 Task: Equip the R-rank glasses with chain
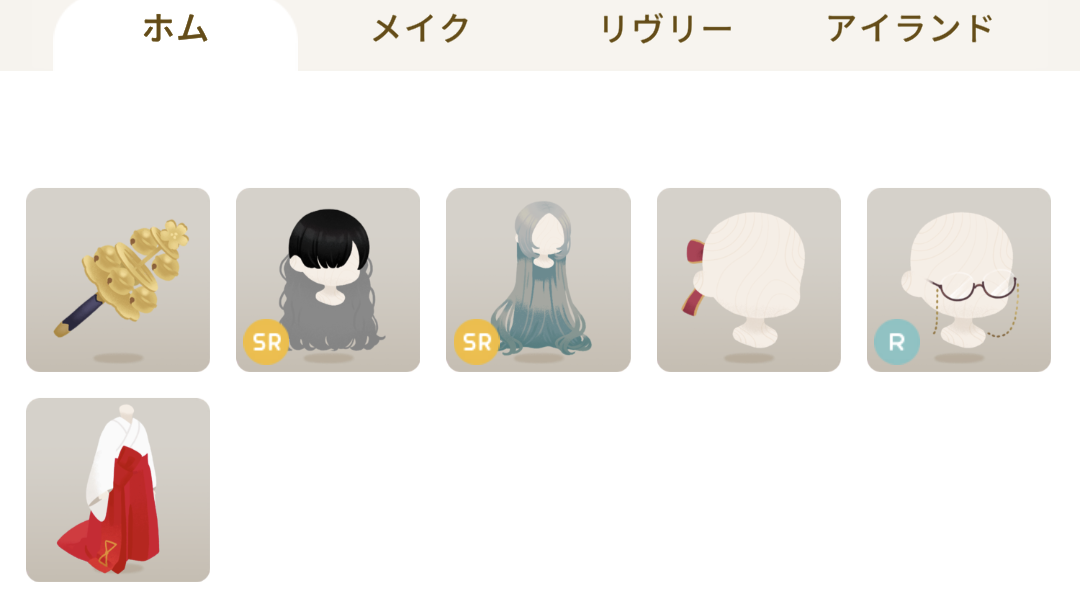pos(959,280)
